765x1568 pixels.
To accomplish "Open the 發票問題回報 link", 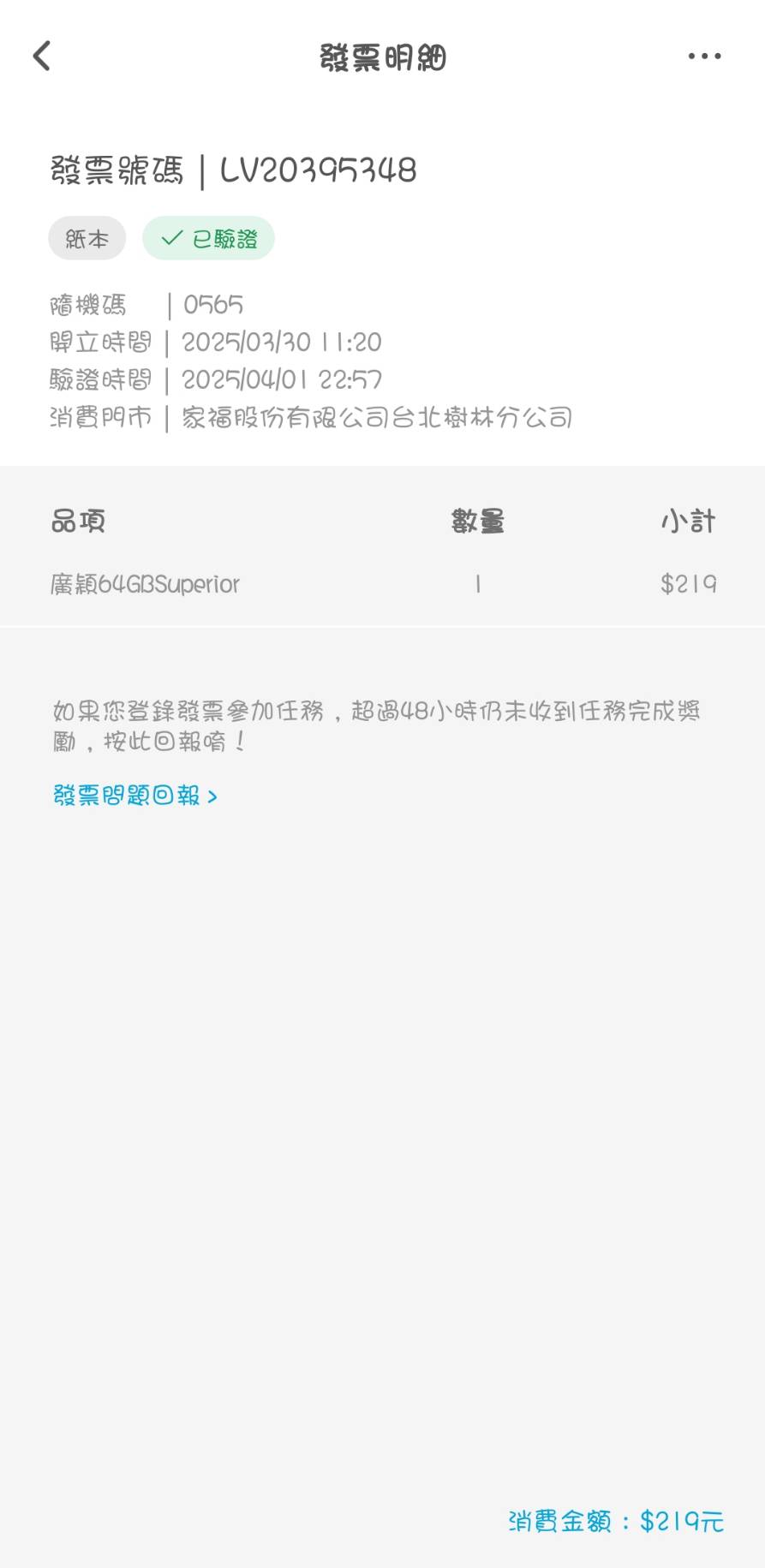I will 134,796.
